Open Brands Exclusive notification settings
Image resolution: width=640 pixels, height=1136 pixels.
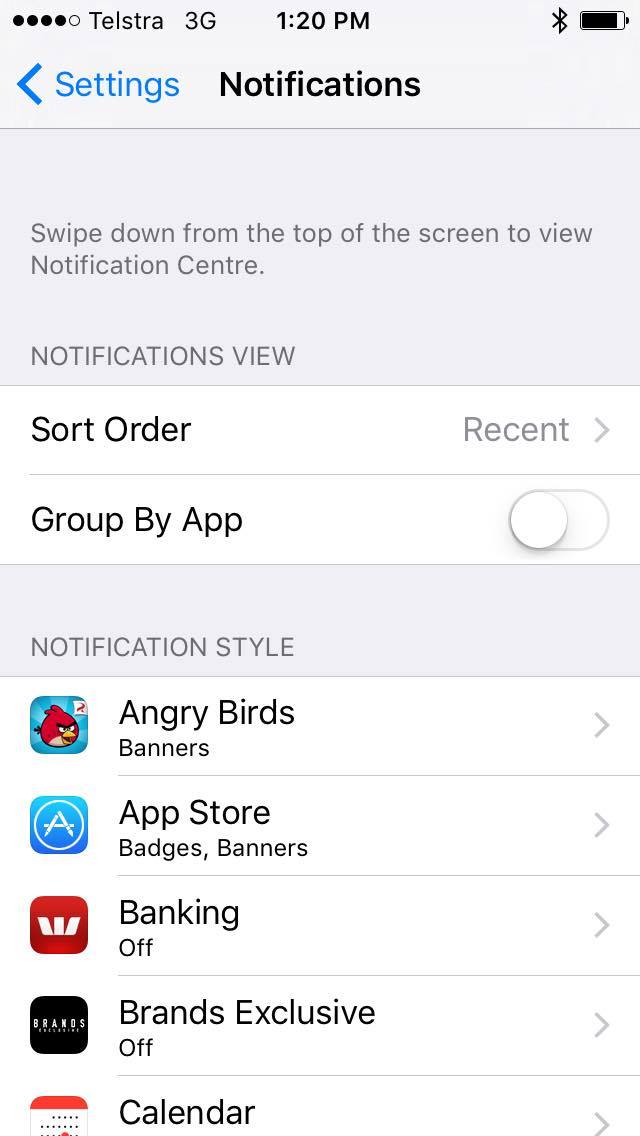tap(320, 1026)
